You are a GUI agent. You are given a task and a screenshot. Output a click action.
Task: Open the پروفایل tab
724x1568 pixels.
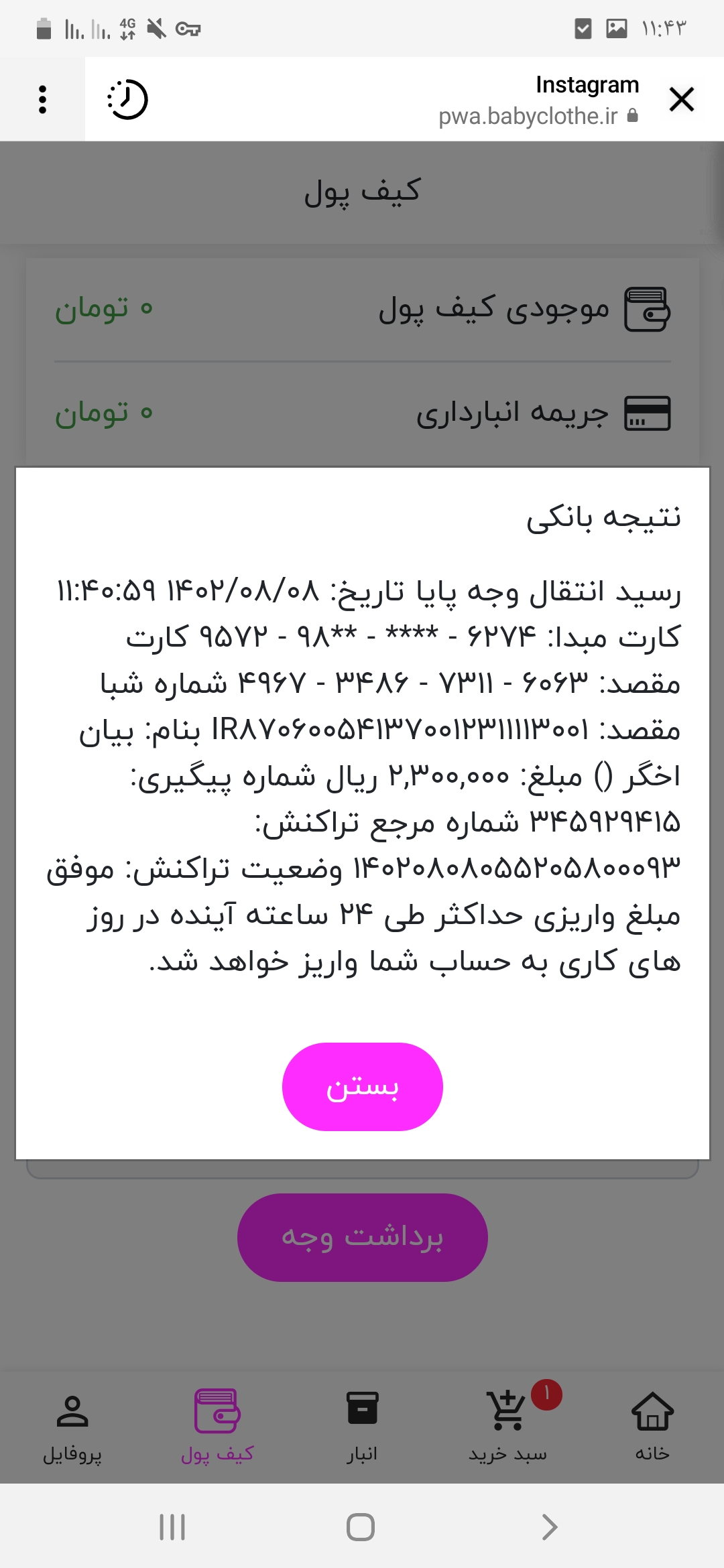click(x=72, y=1425)
